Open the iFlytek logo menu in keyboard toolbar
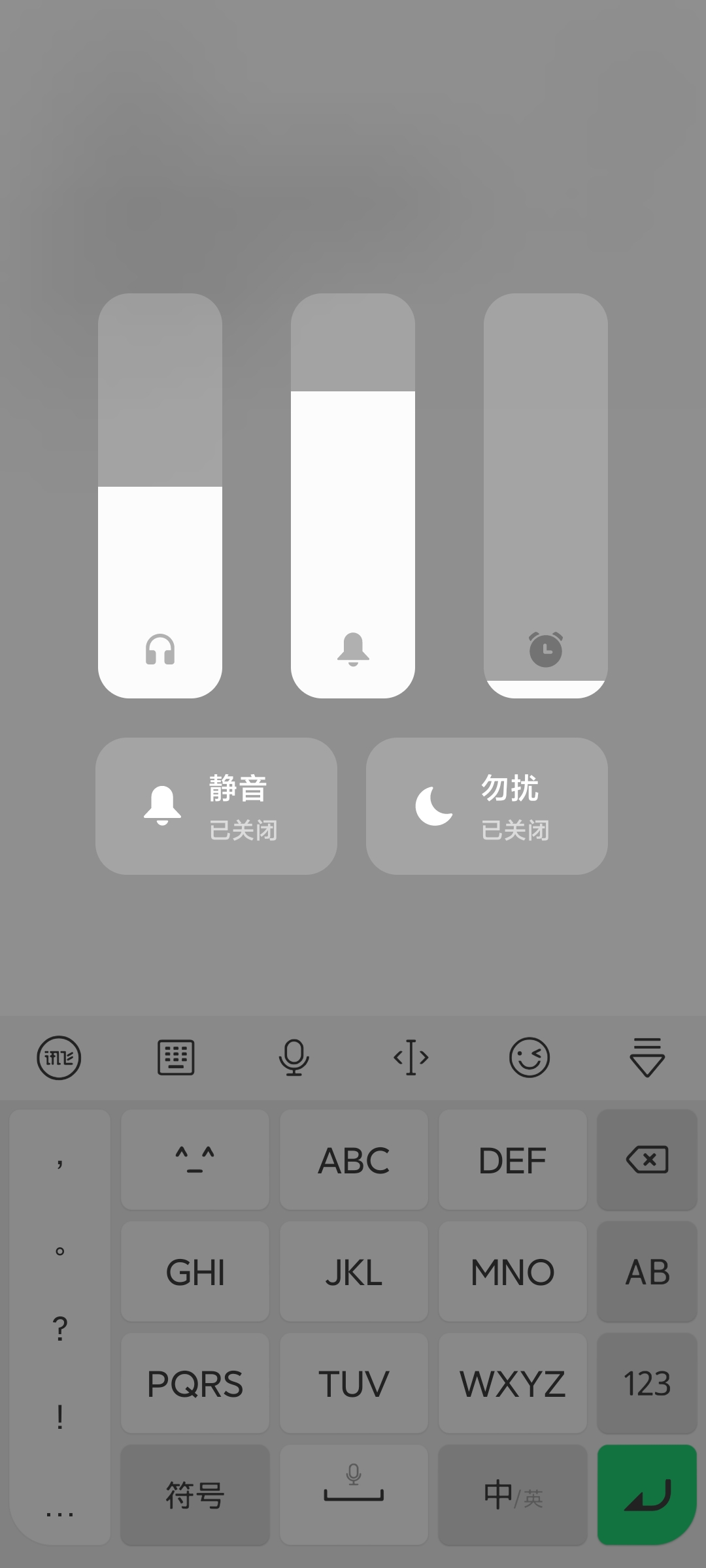This screenshot has height=1568, width=706. point(59,1058)
